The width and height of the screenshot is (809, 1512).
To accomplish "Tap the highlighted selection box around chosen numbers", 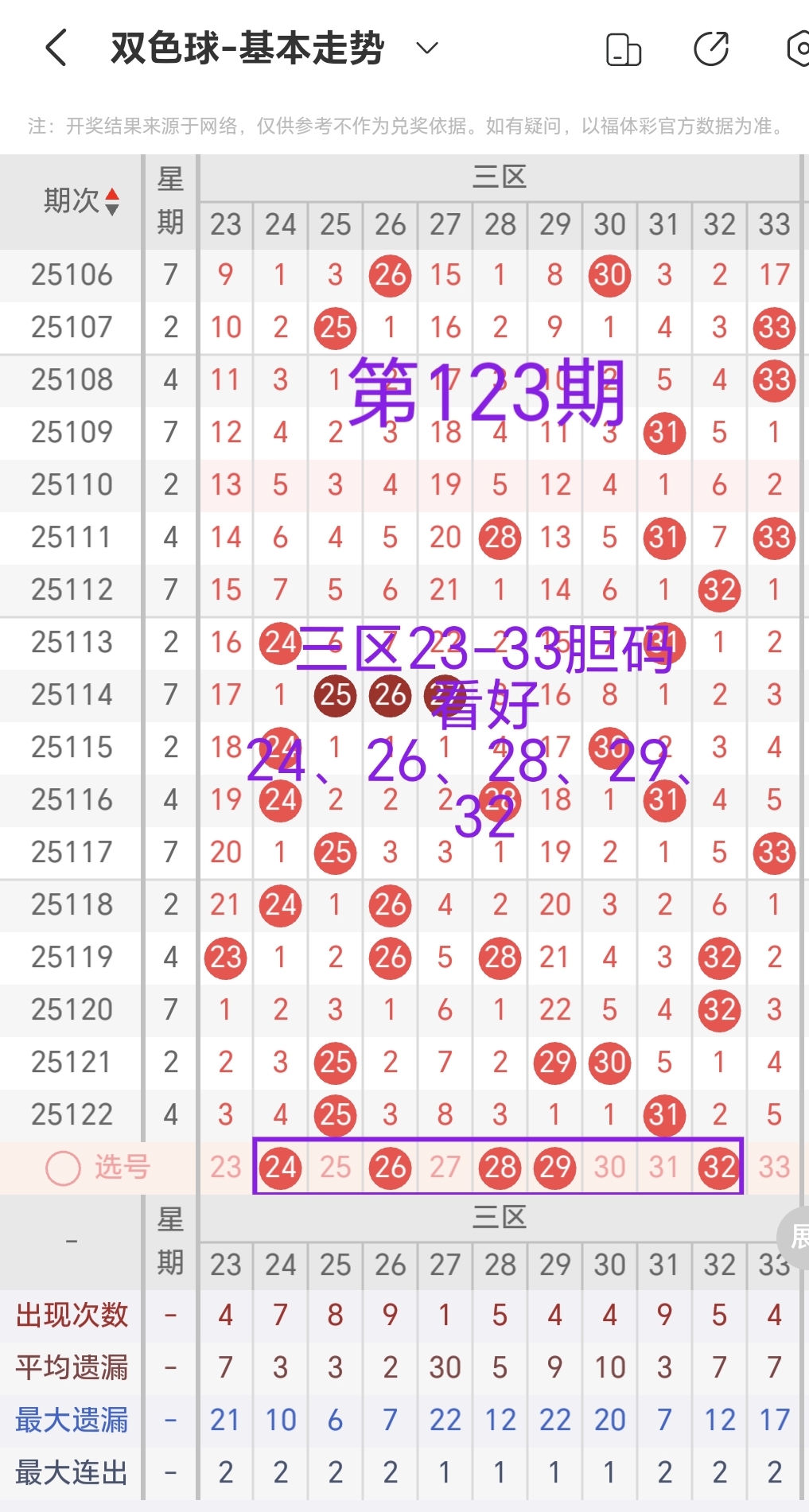I will pyautogui.click(x=499, y=1167).
